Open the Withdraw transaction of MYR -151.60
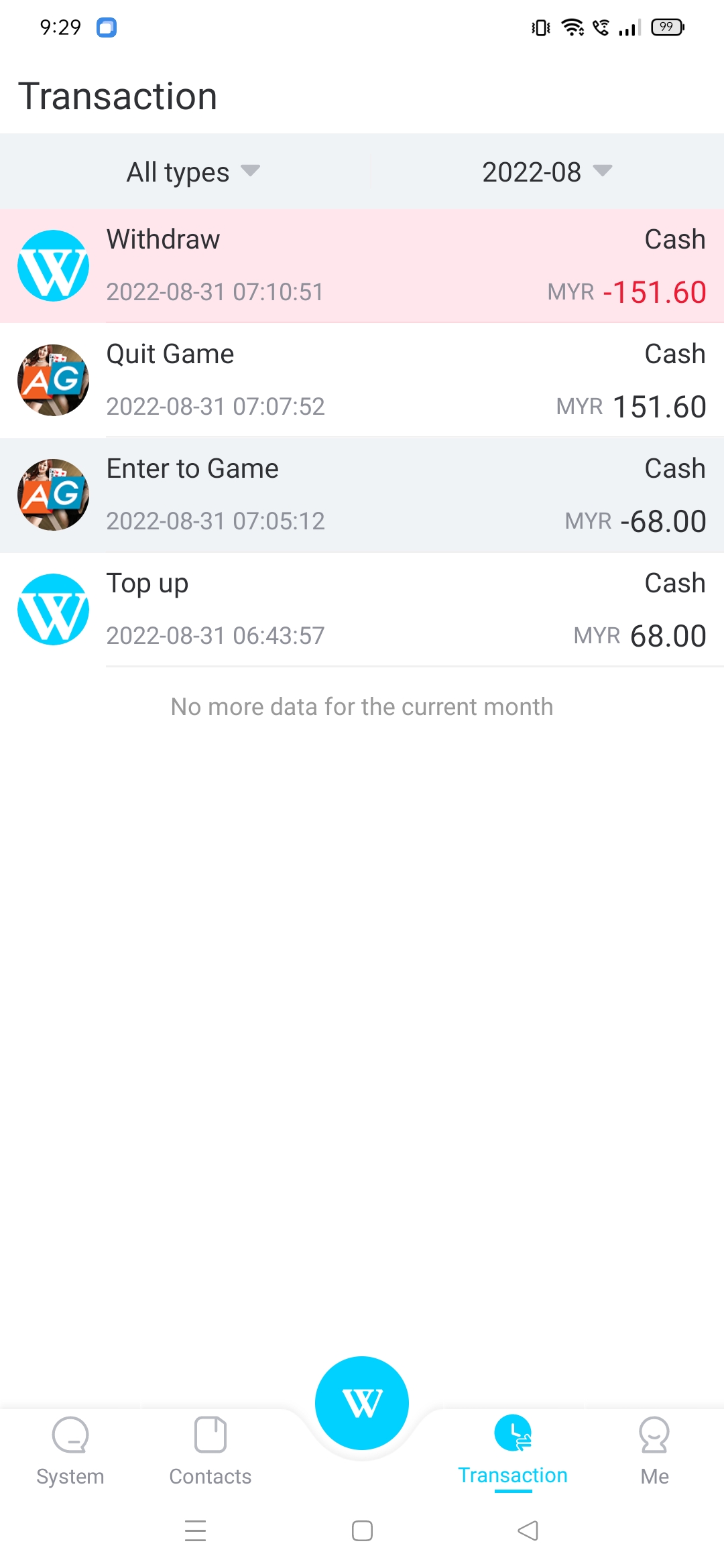The image size is (724, 1568). coord(362,266)
